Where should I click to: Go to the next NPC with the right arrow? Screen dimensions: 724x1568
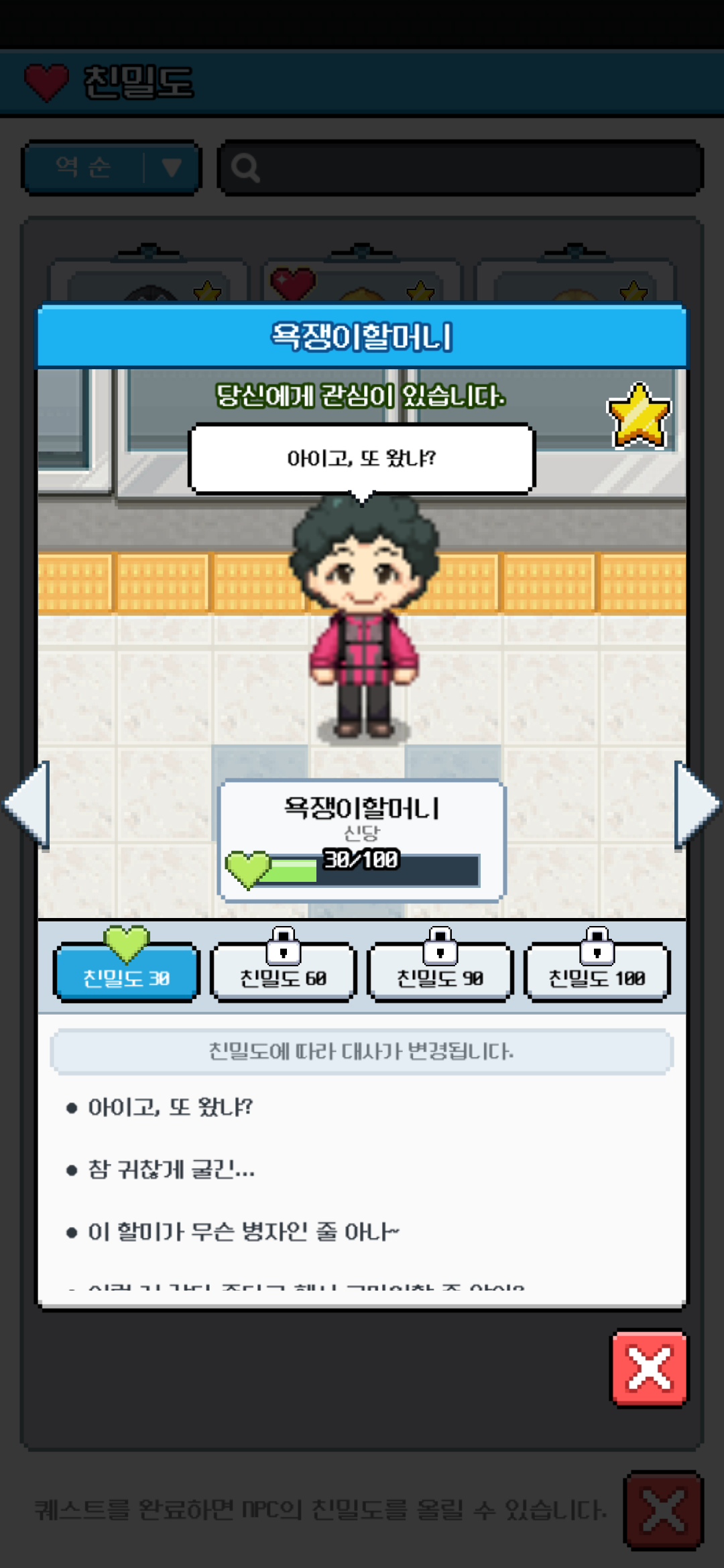coord(696,805)
